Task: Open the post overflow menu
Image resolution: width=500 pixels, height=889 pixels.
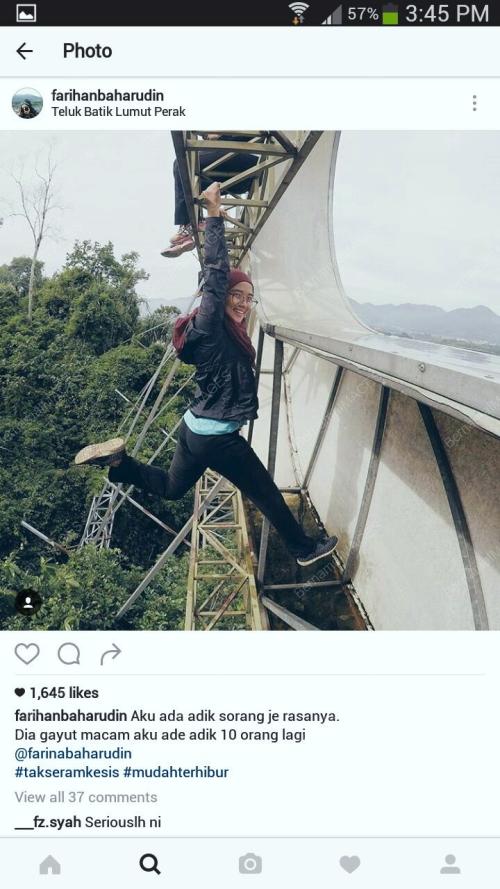Action: 474,103
